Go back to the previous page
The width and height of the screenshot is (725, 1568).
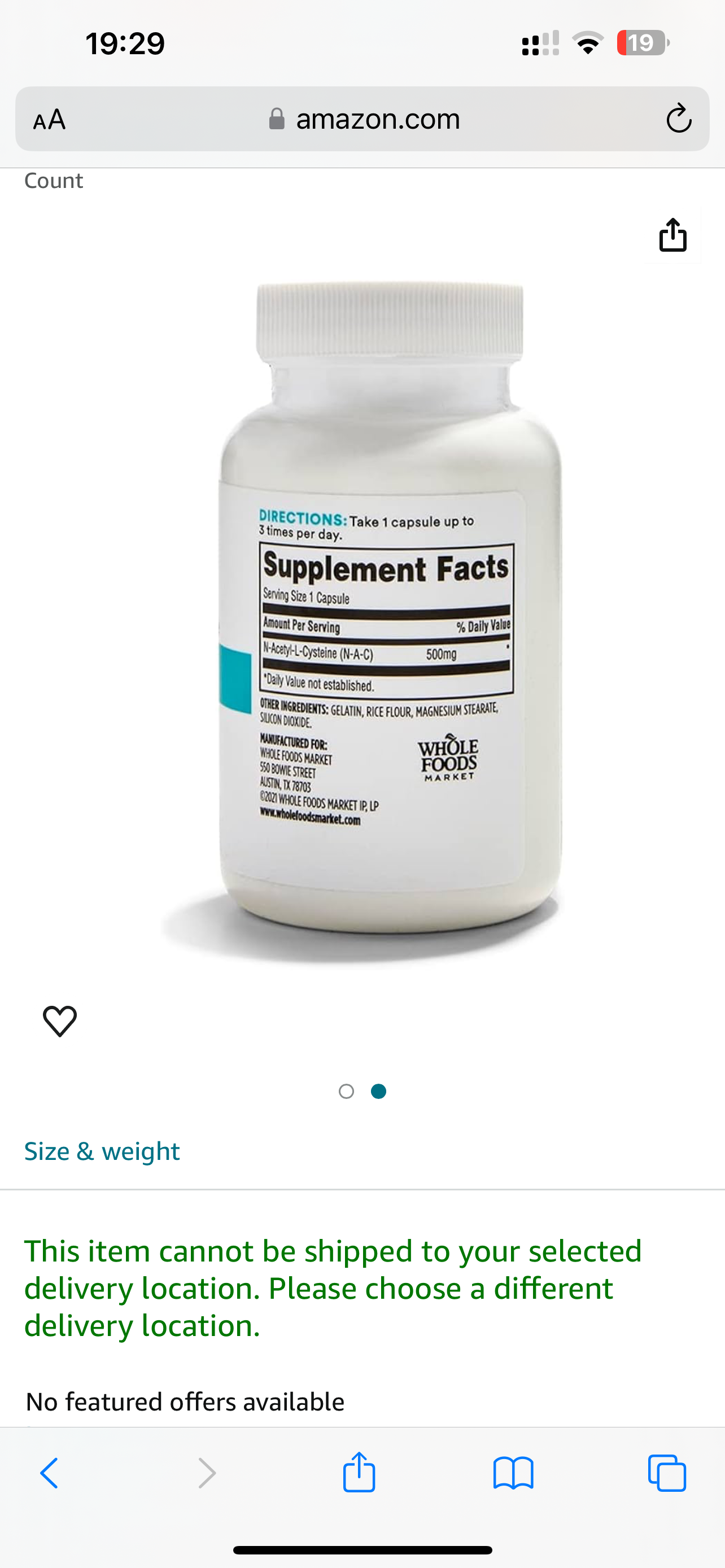point(49,1474)
